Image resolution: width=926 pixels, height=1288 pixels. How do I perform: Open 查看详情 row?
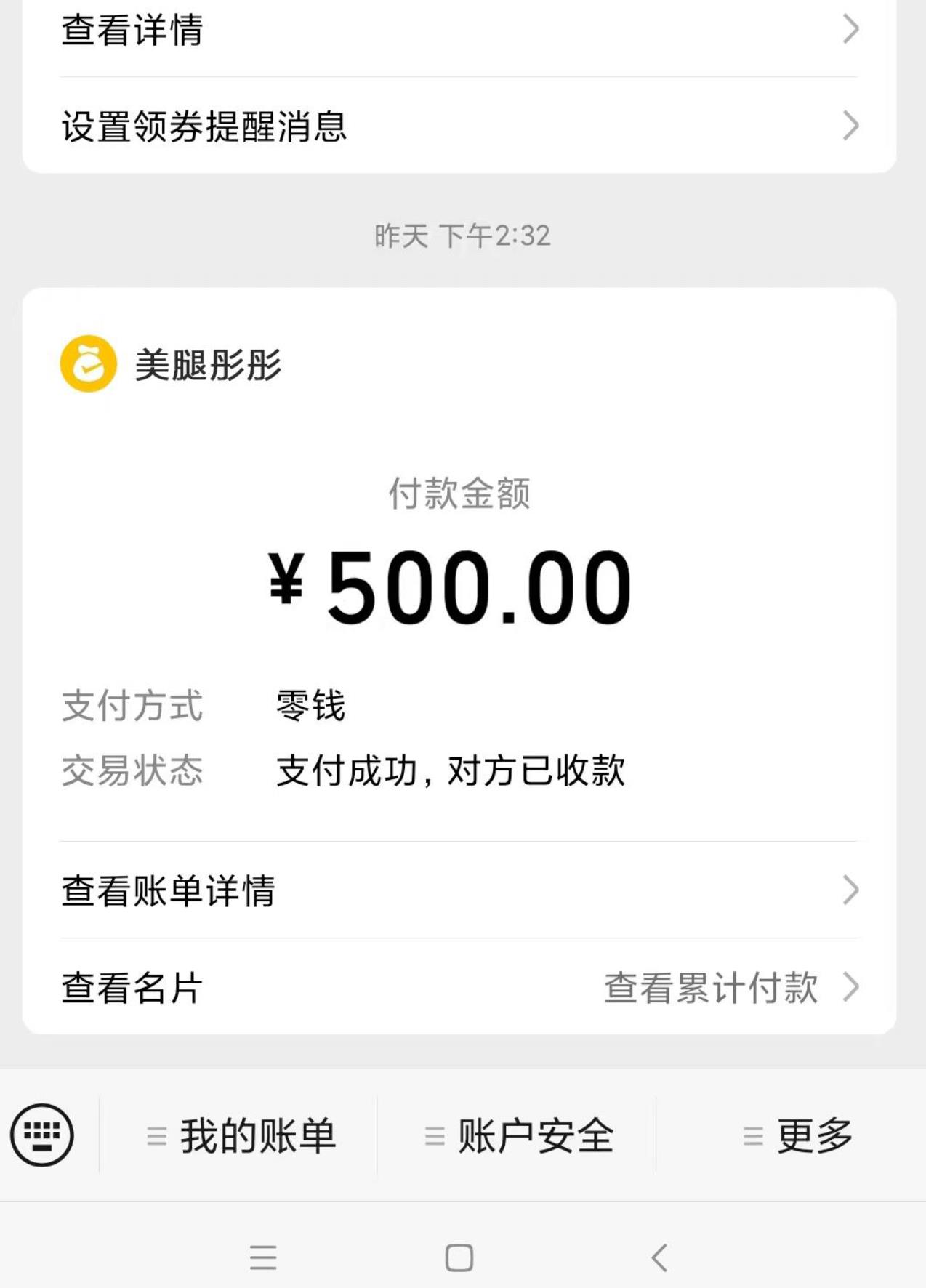(458, 31)
